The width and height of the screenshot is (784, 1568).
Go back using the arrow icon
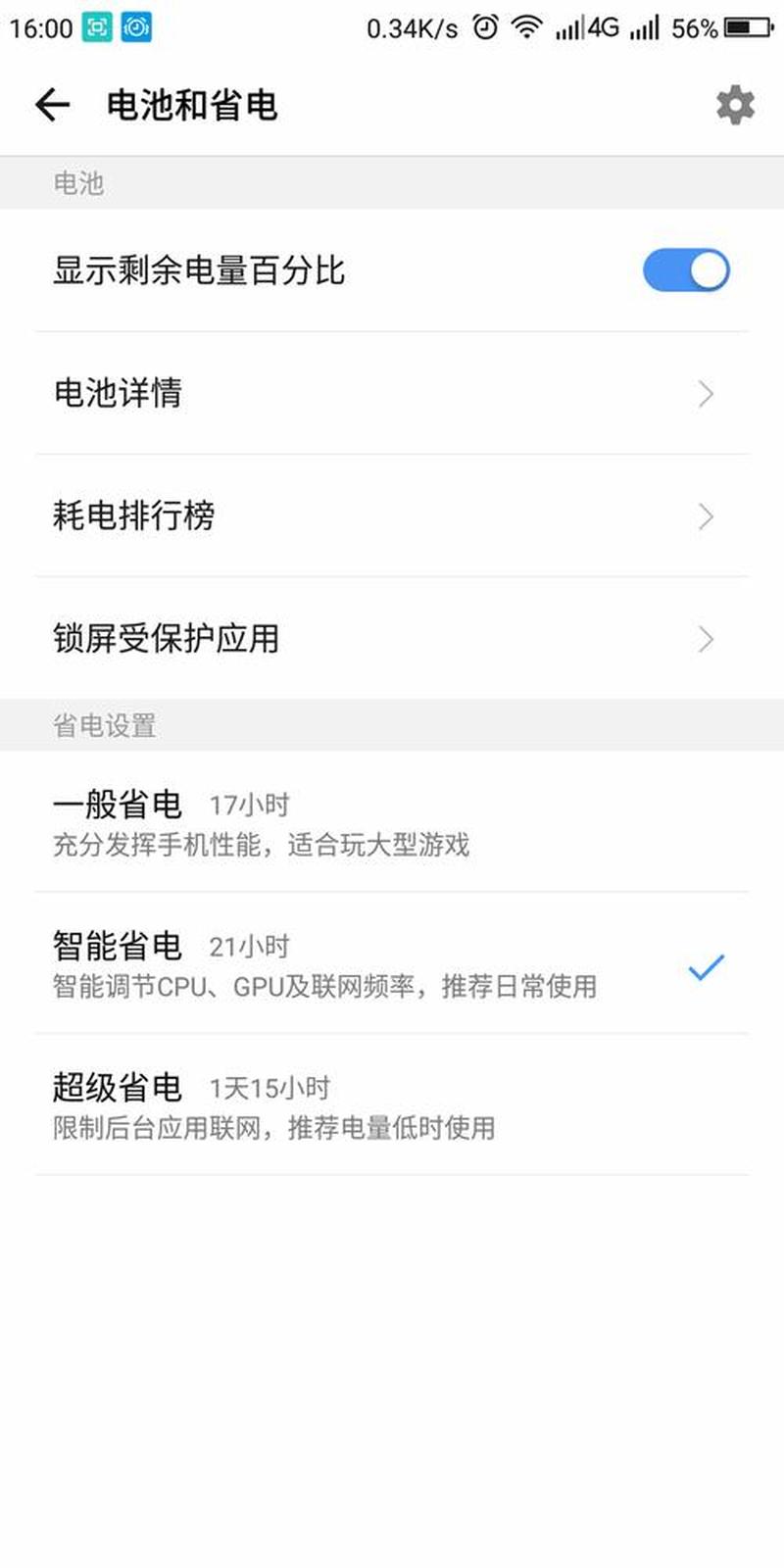(52, 105)
